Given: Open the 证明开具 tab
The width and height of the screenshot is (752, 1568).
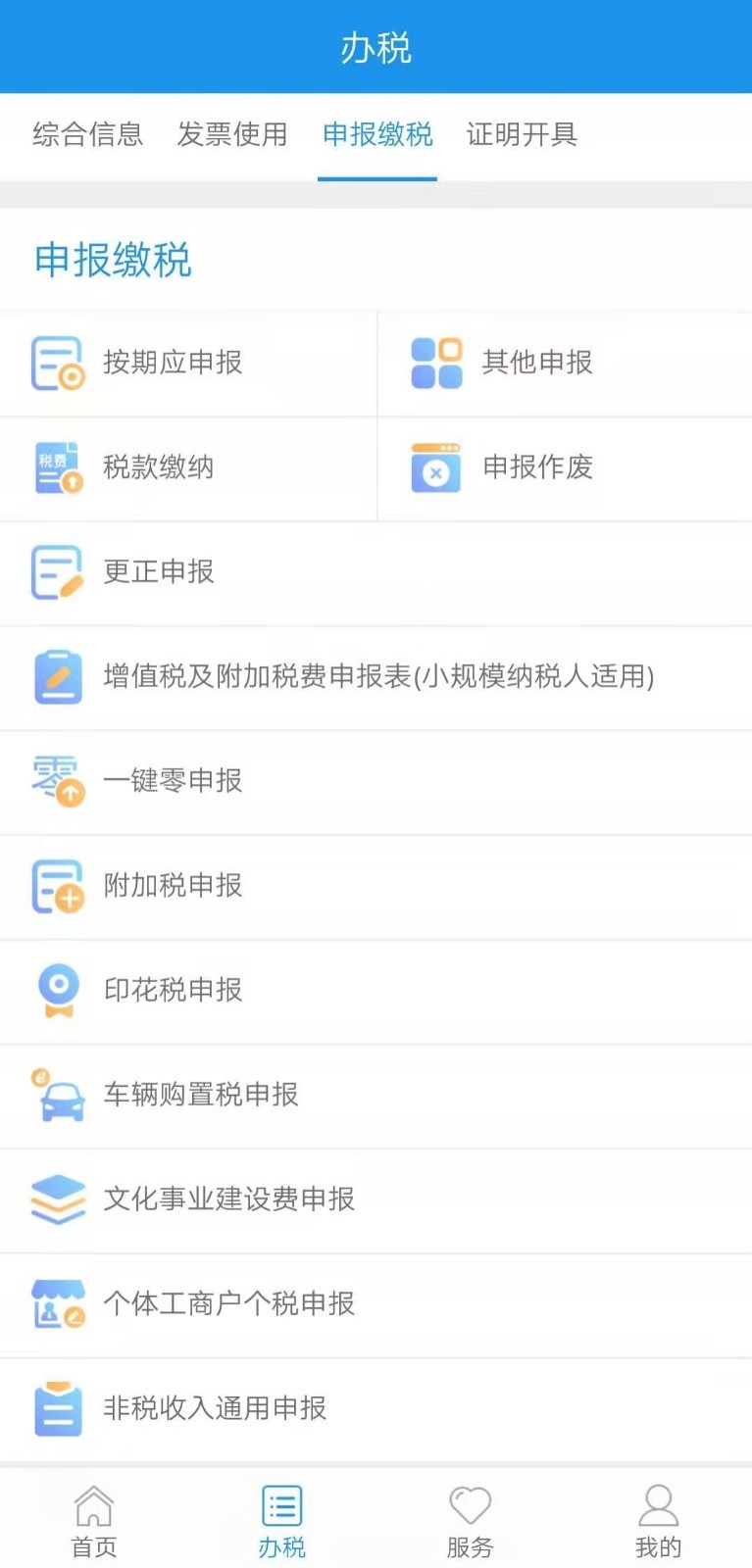Looking at the screenshot, I should coord(522,134).
